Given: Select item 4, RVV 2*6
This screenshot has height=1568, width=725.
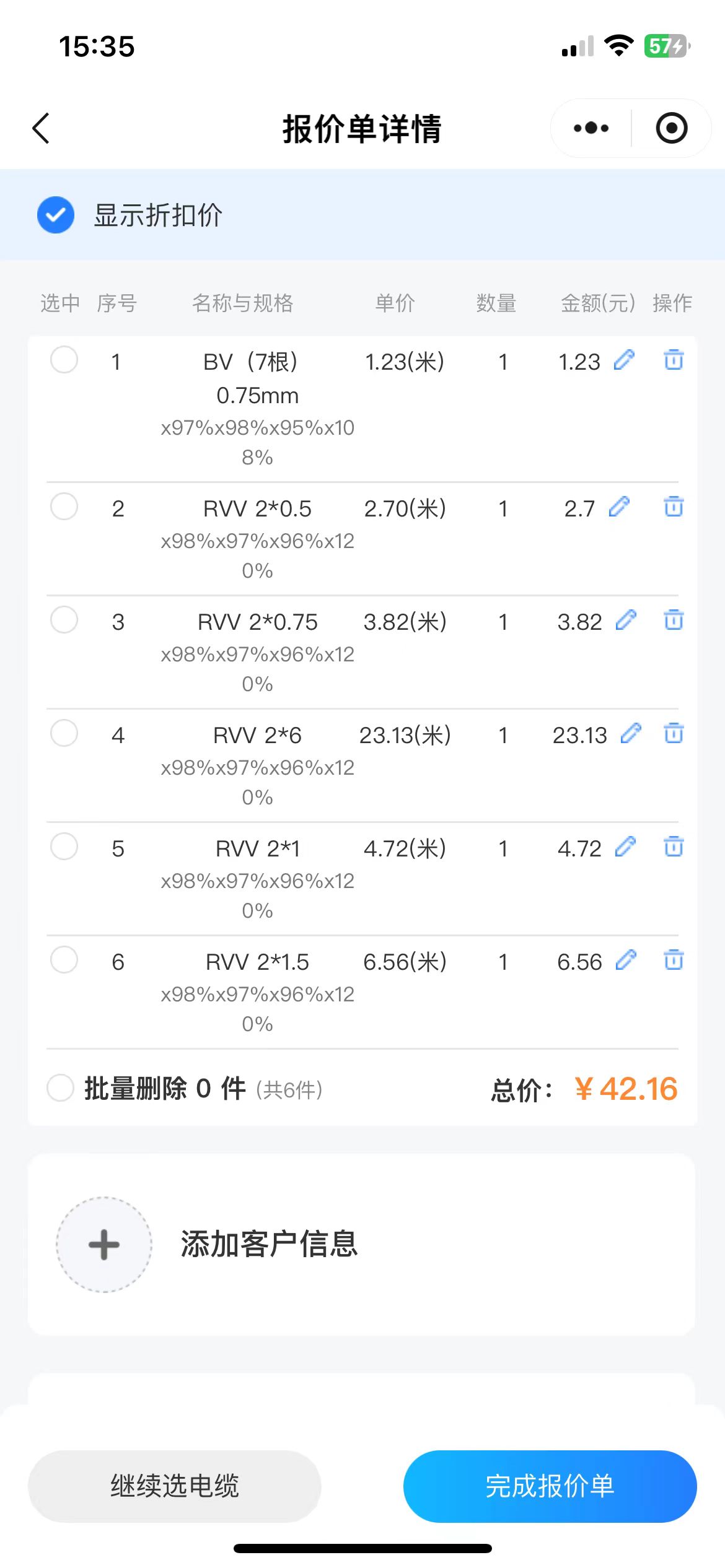Looking at the screenshot, I should [x=64, y=733].
